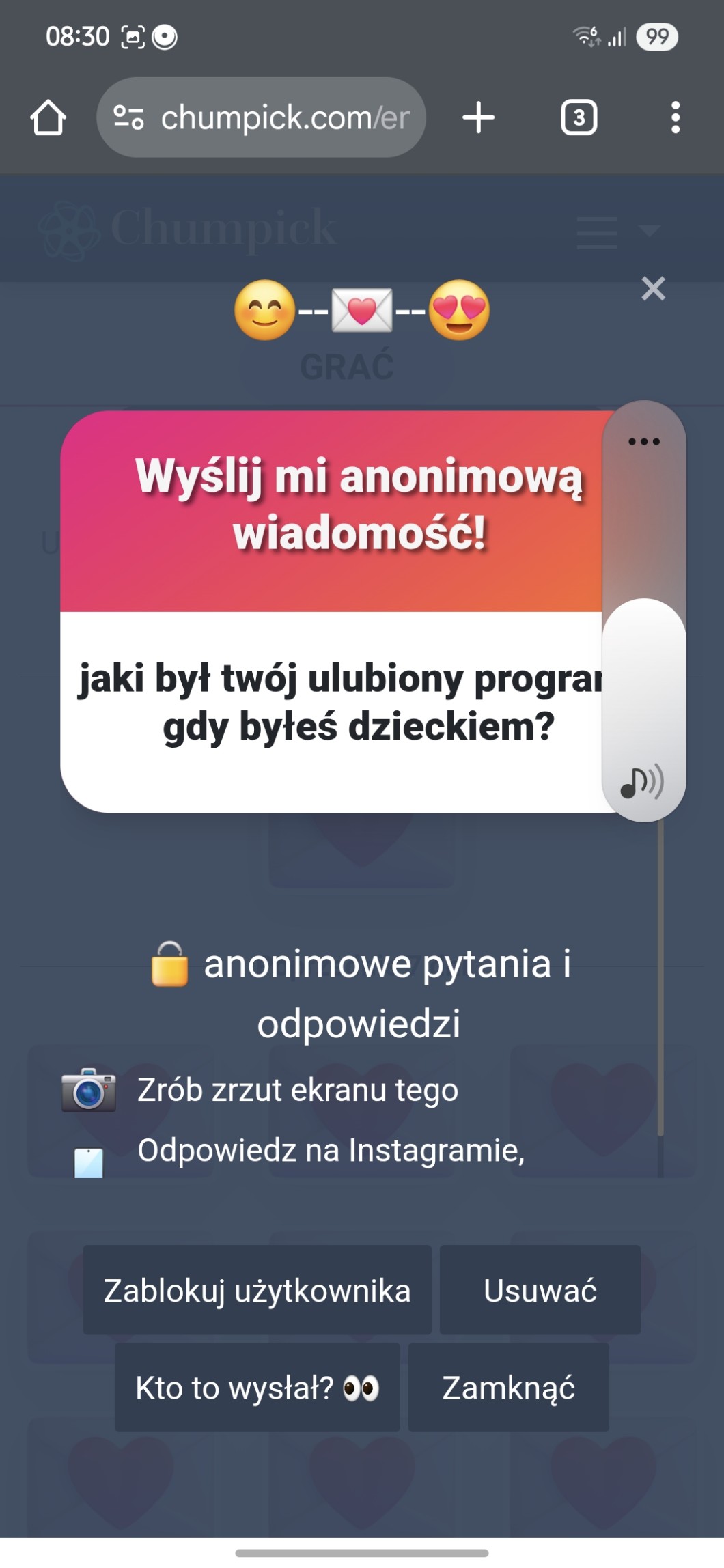Close the dialog with Zamknąć
The height and width of the screenshot is (1568, 724).
508,1388
